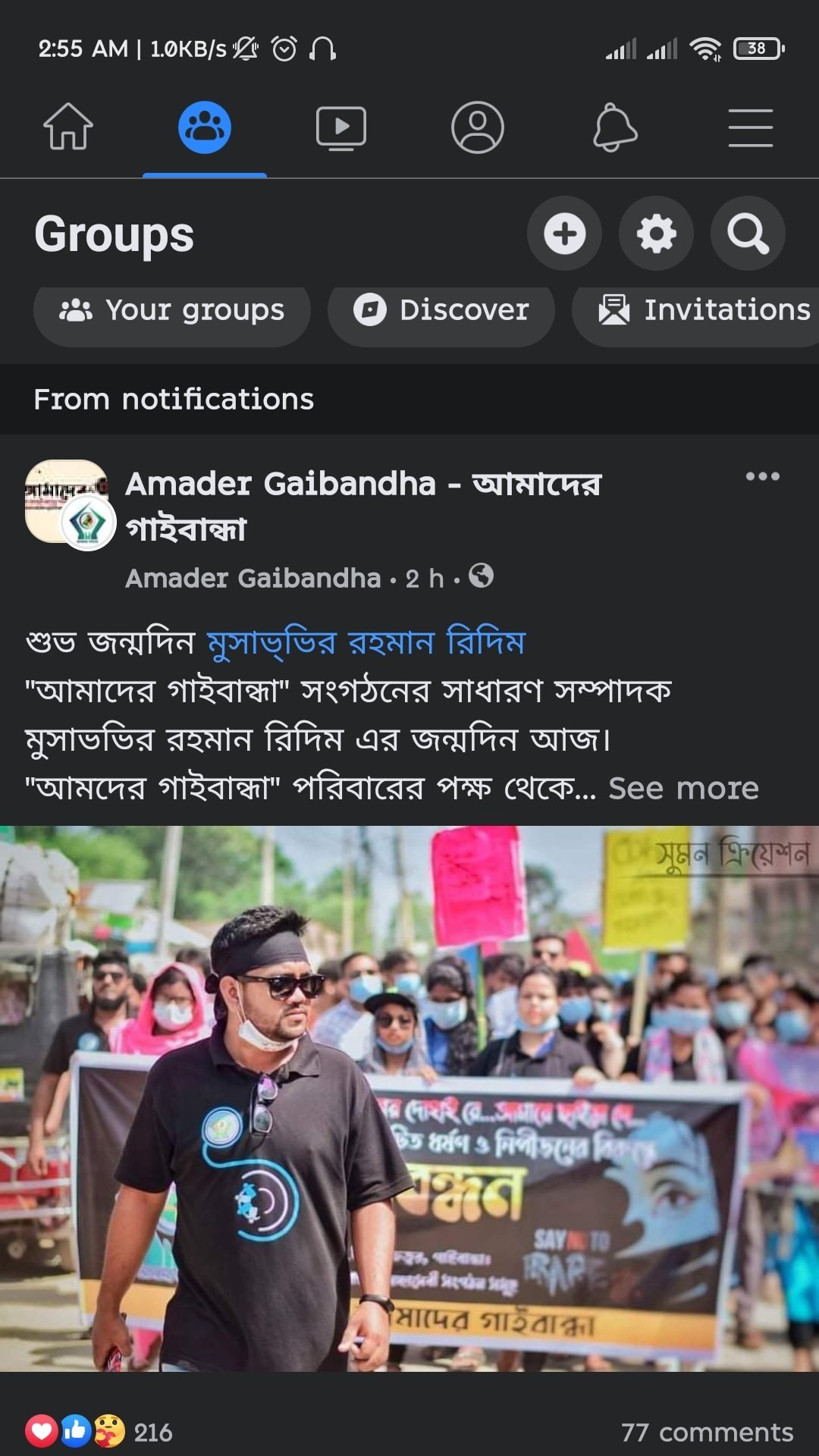This screenshot has height=1456, width=819.
Task: Open post options three-dot menu
Action: (762, 476)
